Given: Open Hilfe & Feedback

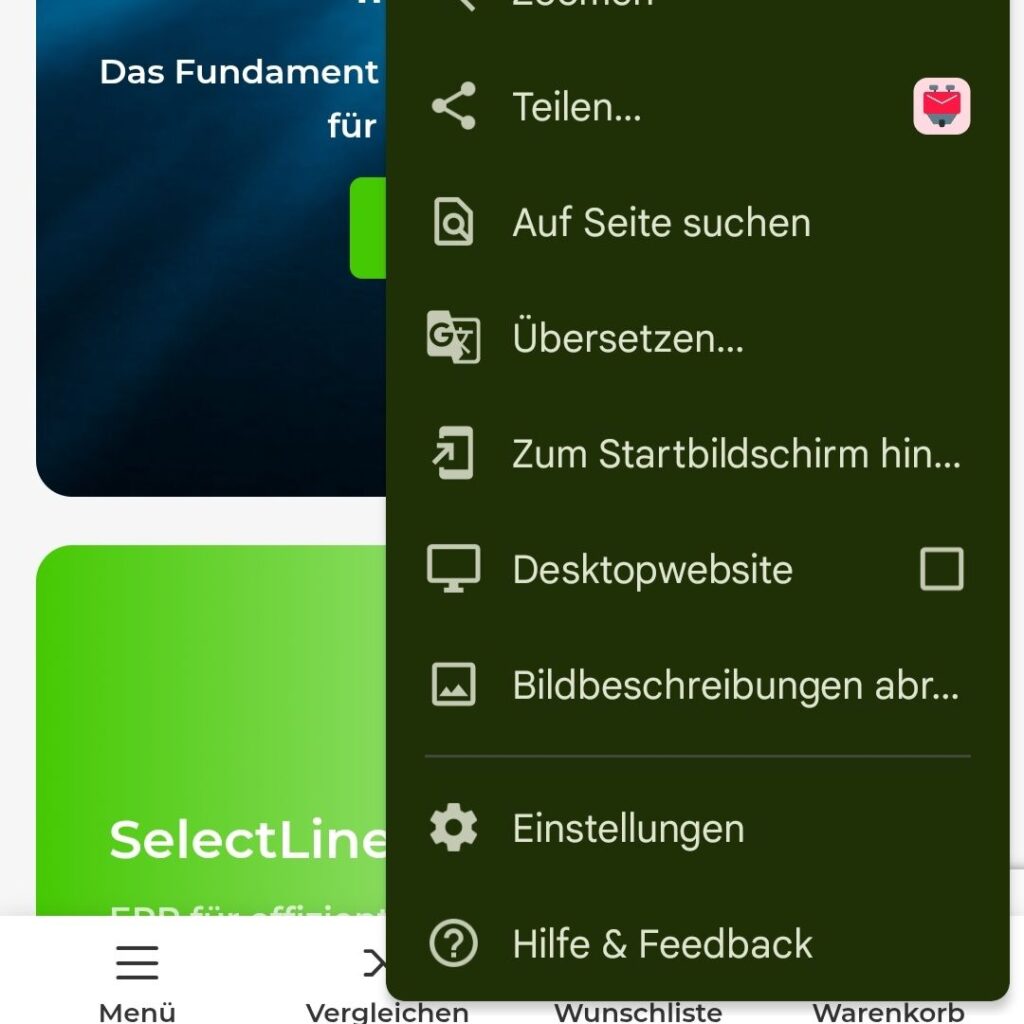Looking at the screenshot, I should point(661,944).
